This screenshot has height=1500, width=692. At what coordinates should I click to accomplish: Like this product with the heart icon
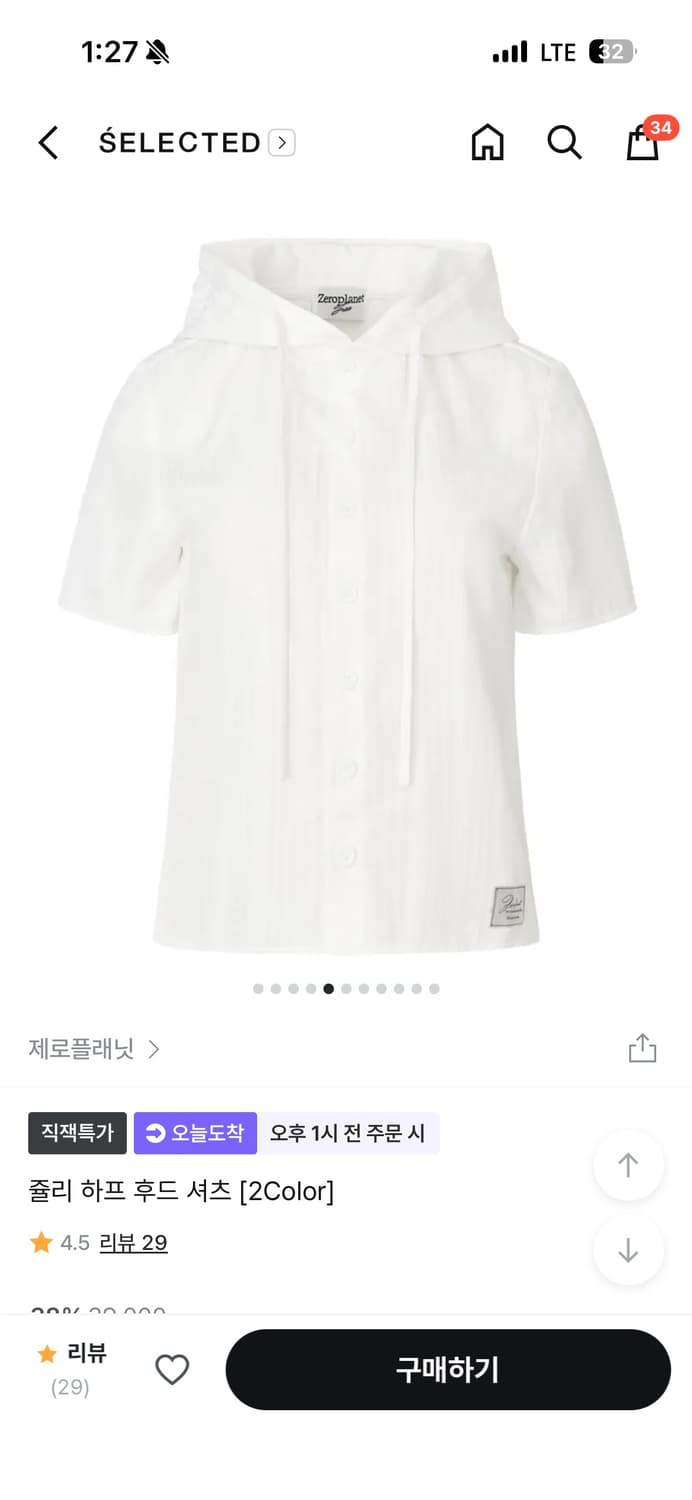172,1369
